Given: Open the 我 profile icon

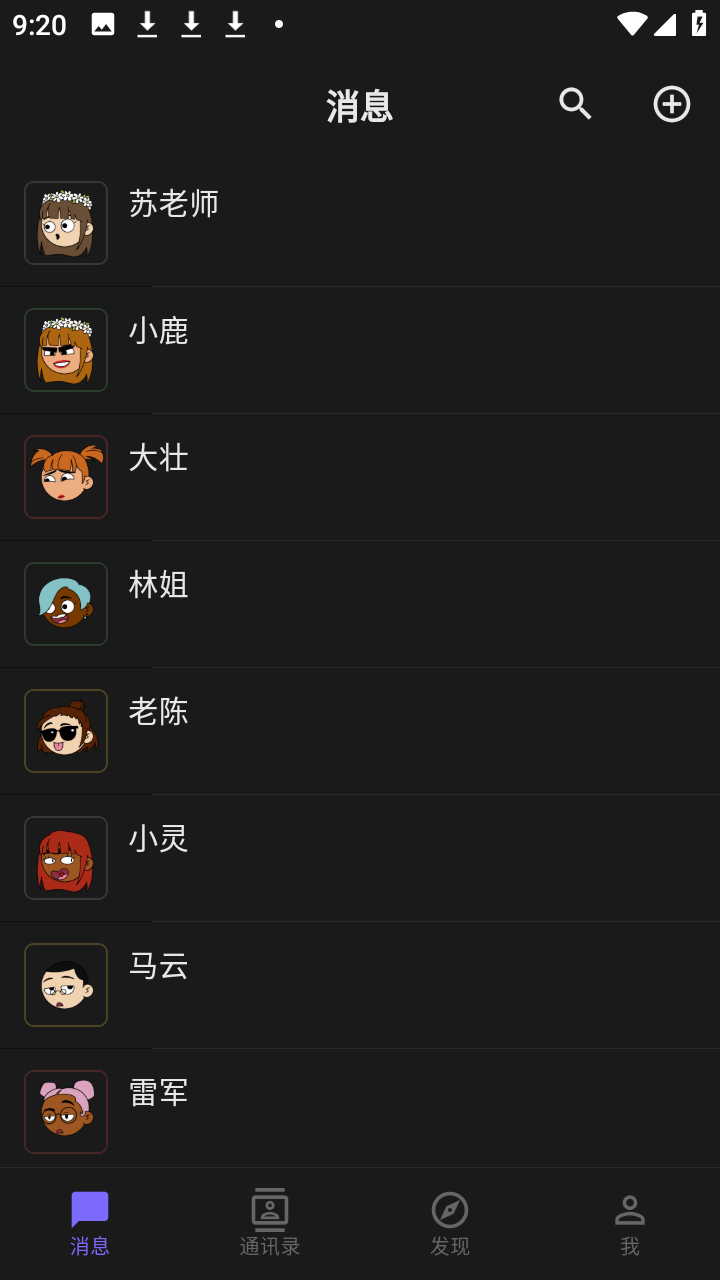Looking at the screenshot, I should tap(629, 1209).
